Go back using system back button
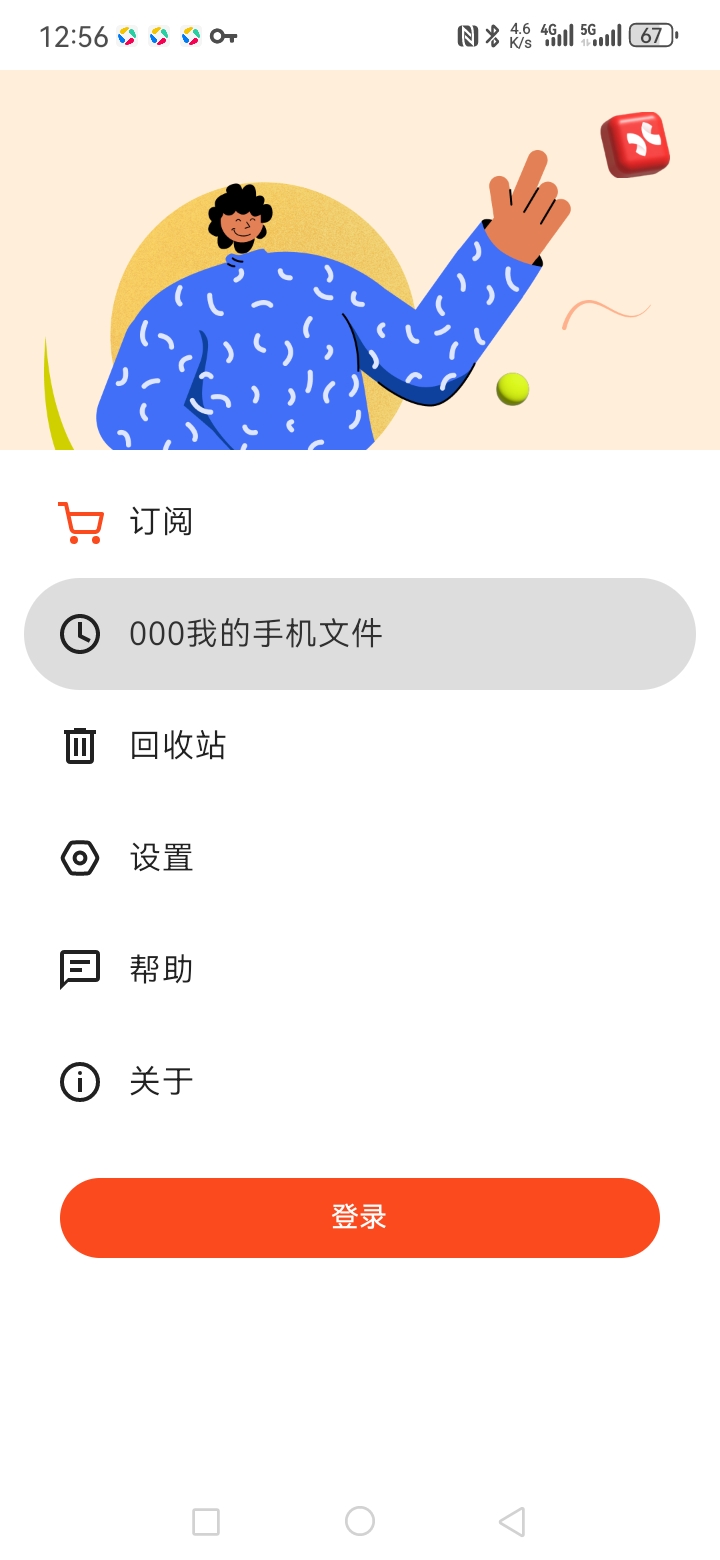720x1560 pixels. tap(512, 1522)
